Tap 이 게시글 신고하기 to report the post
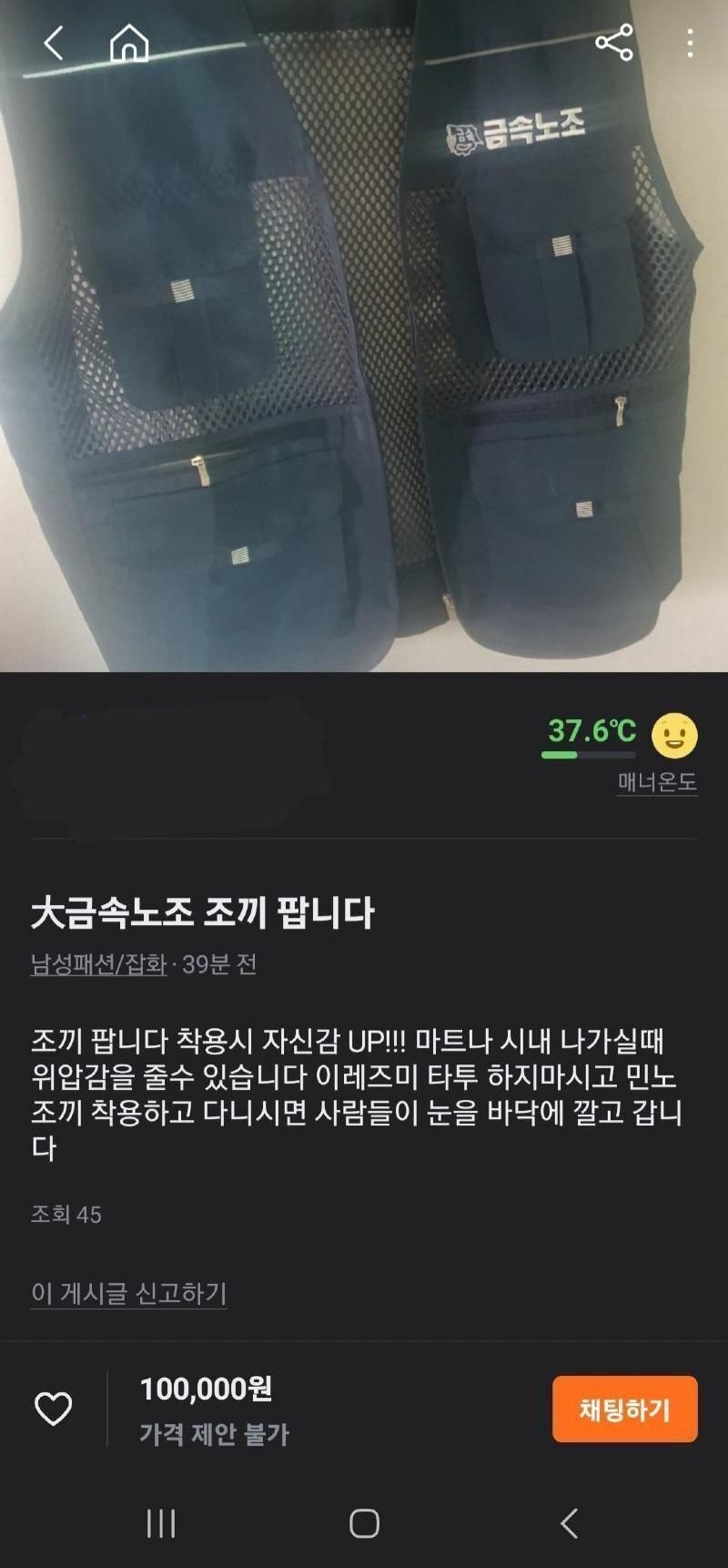Viewport: 728px width, 1568px height. 128,1293
